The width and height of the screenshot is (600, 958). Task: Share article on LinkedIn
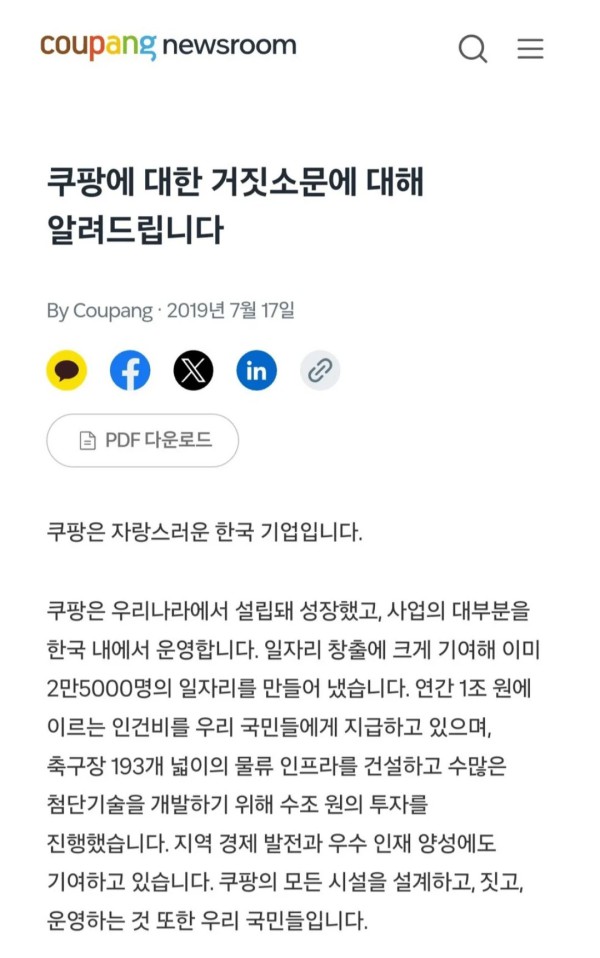(256, 371)
